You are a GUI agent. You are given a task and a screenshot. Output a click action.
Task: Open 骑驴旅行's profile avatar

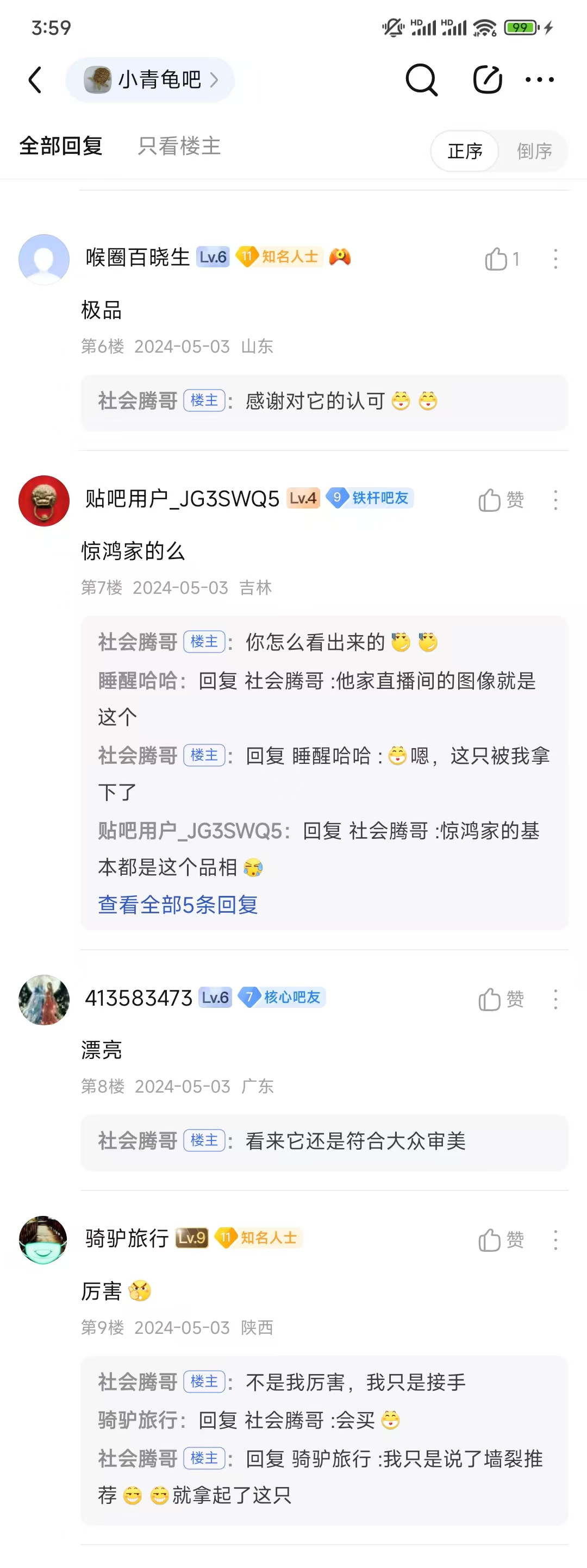(44, 1240)
